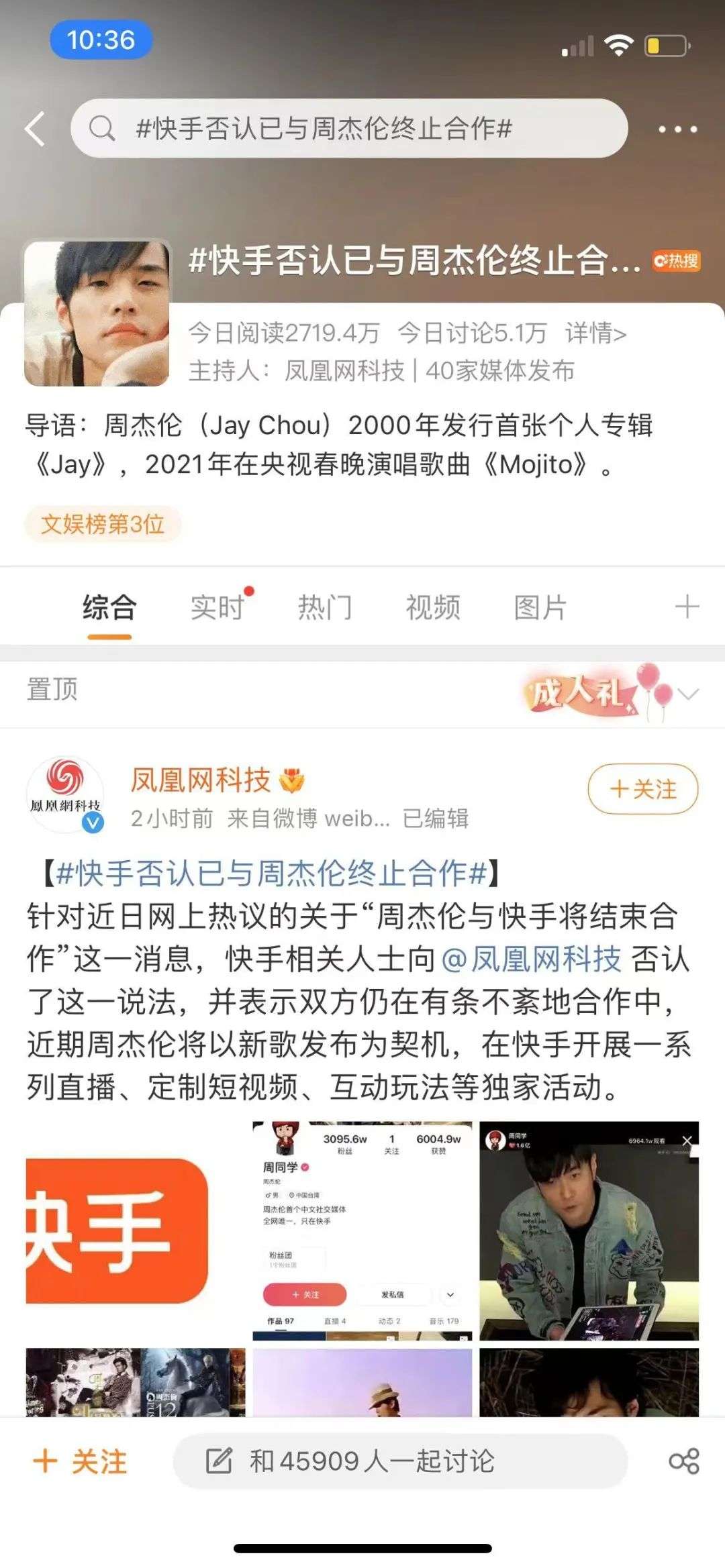Open the three-dot overflow menu
The image size is (725, 1568).
pyautogui.click(x=677, y=129)
